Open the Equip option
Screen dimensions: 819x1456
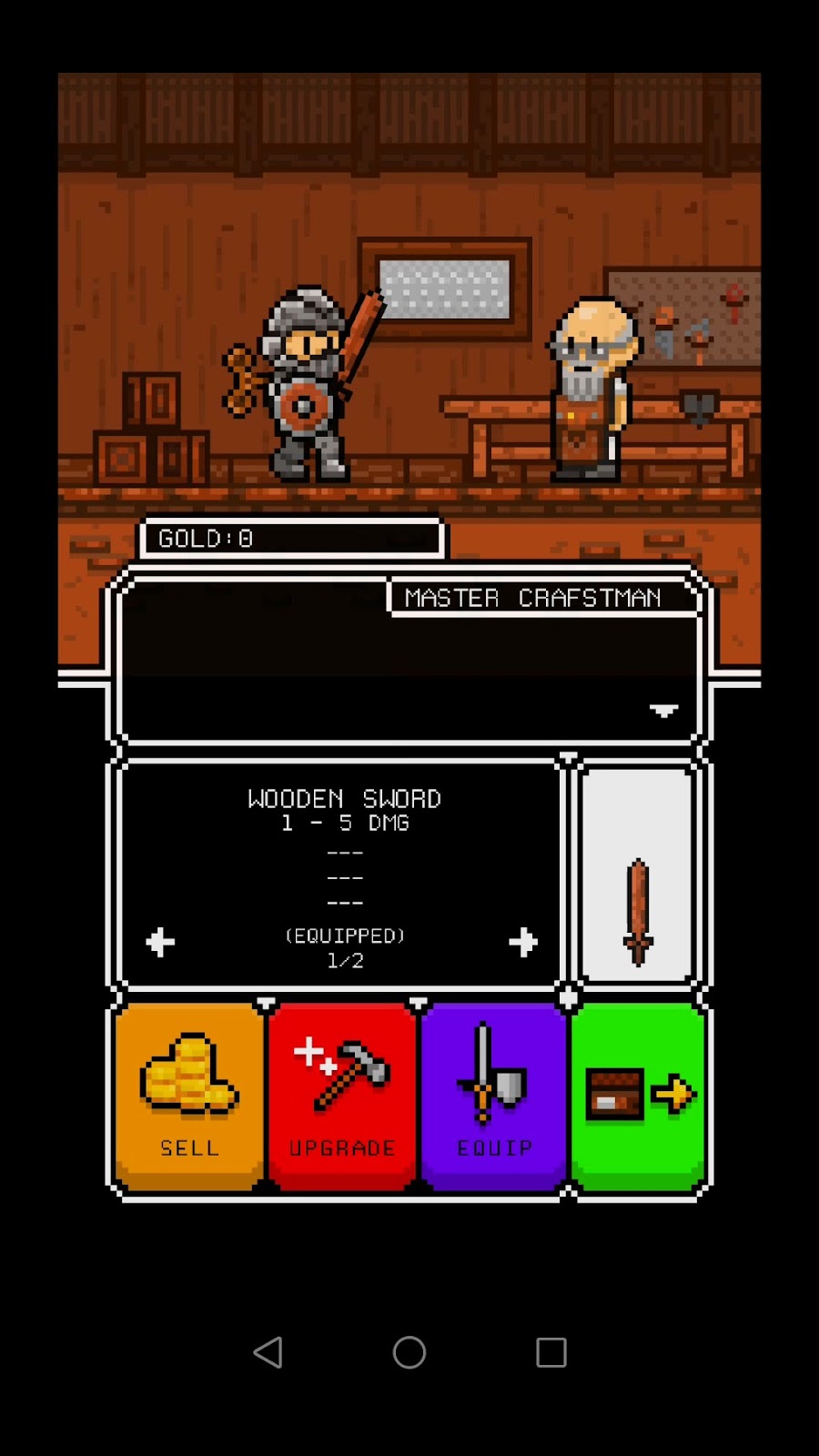pos(493,1096)
